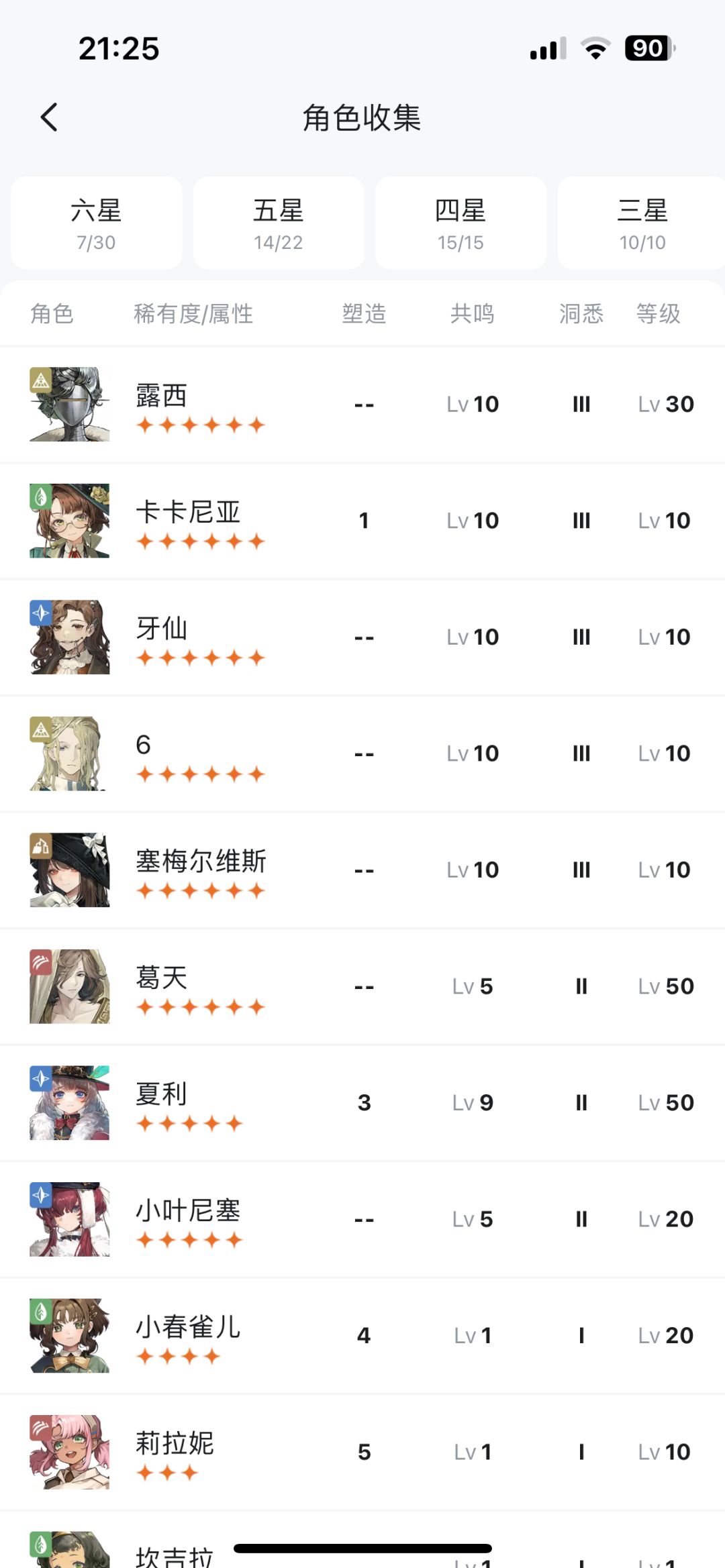
Task: Select the 六星 7/30 tab
Action: [96, 223]
